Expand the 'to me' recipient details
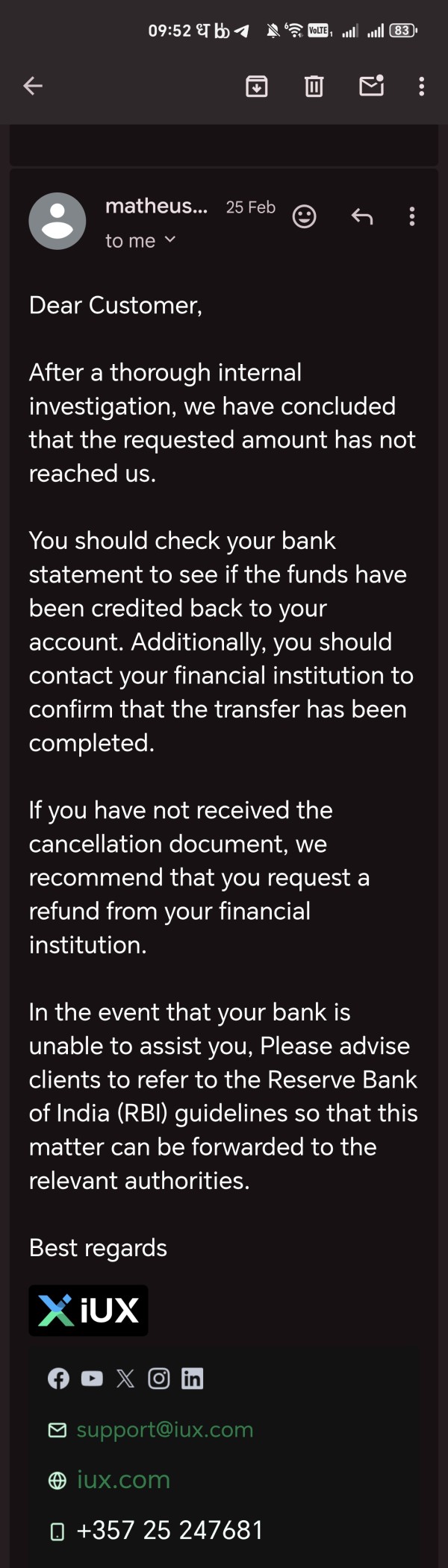 tap(140, 240)
